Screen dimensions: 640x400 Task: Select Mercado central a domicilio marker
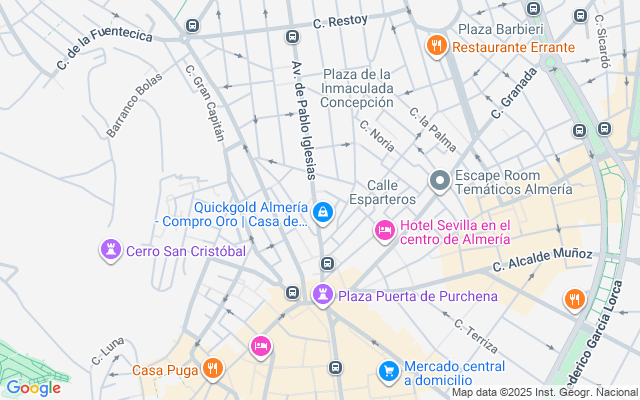tap(388, 371)
